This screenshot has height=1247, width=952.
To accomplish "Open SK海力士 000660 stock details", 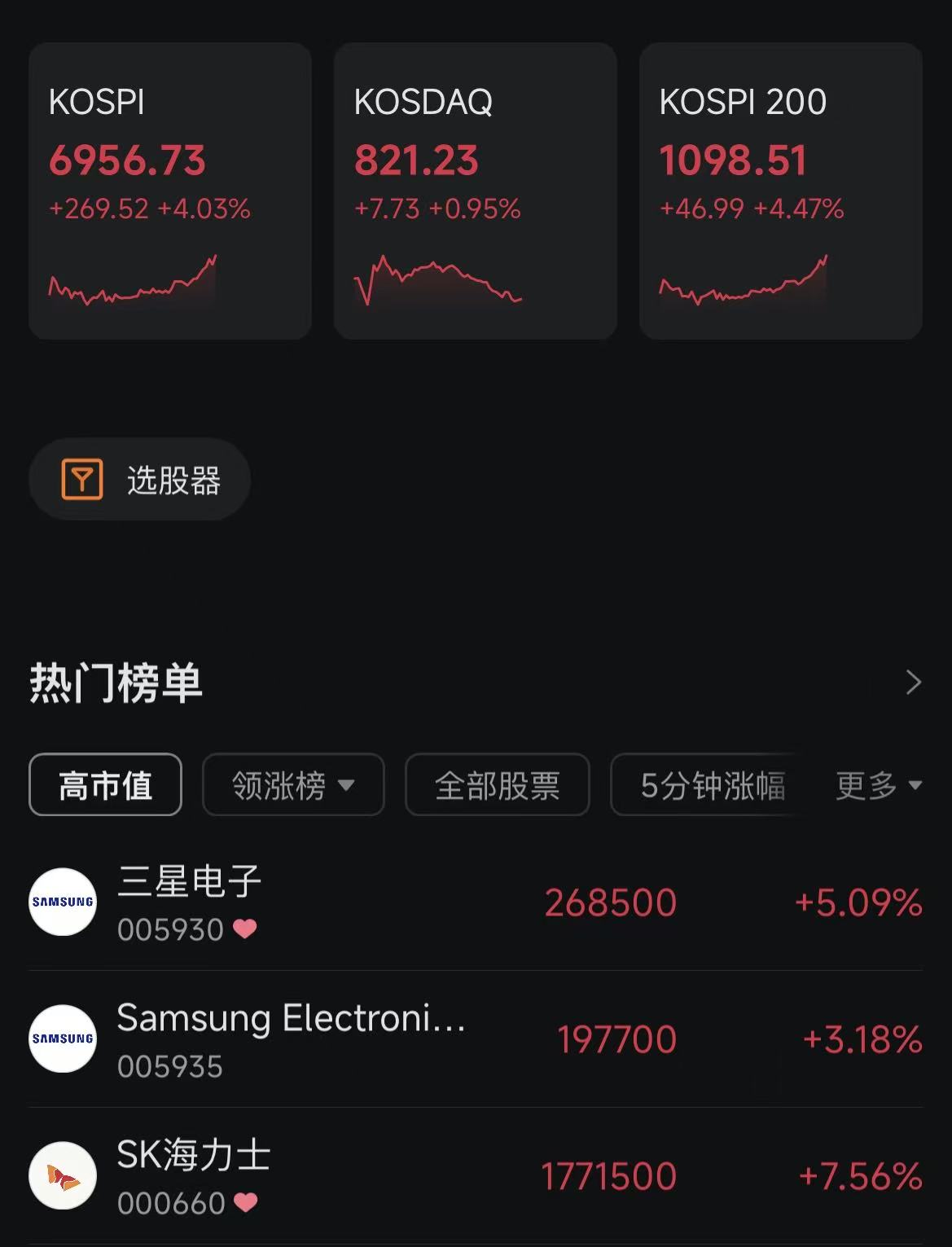I will (x=476, y=1176).
